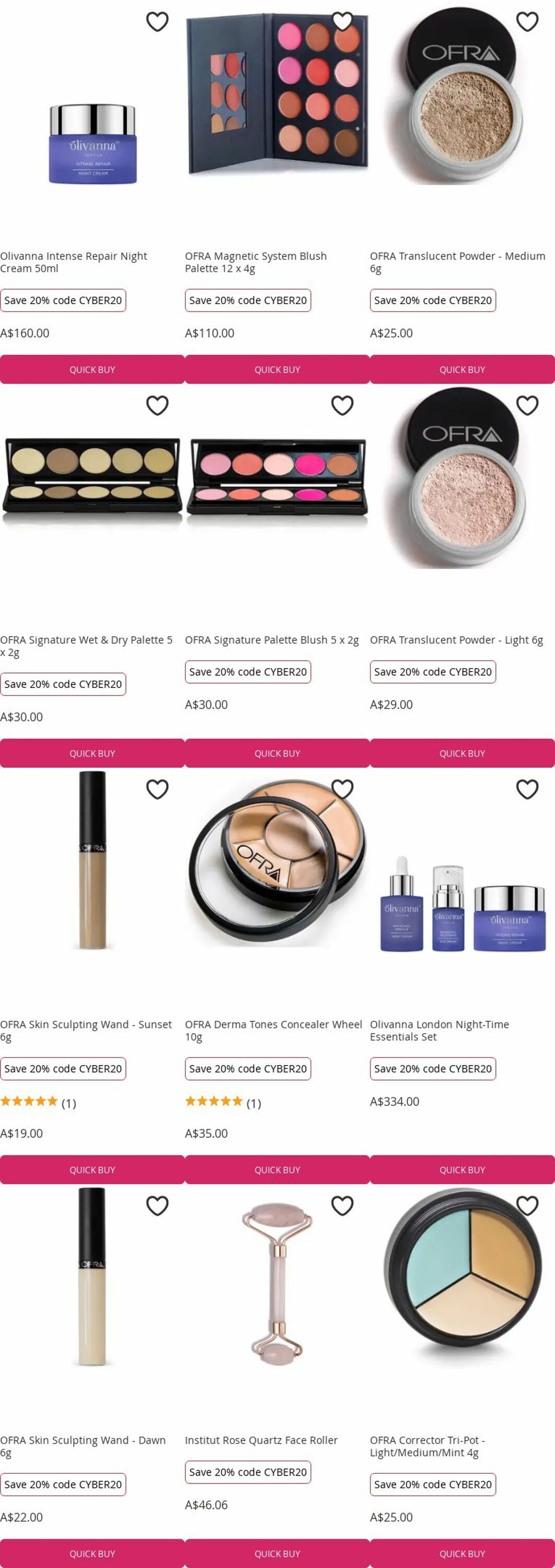Viewport: 555px width, 1568px height.
Task: Quick buy OFRA Translucent Powder Light 6g
Action: click(462, 753)
